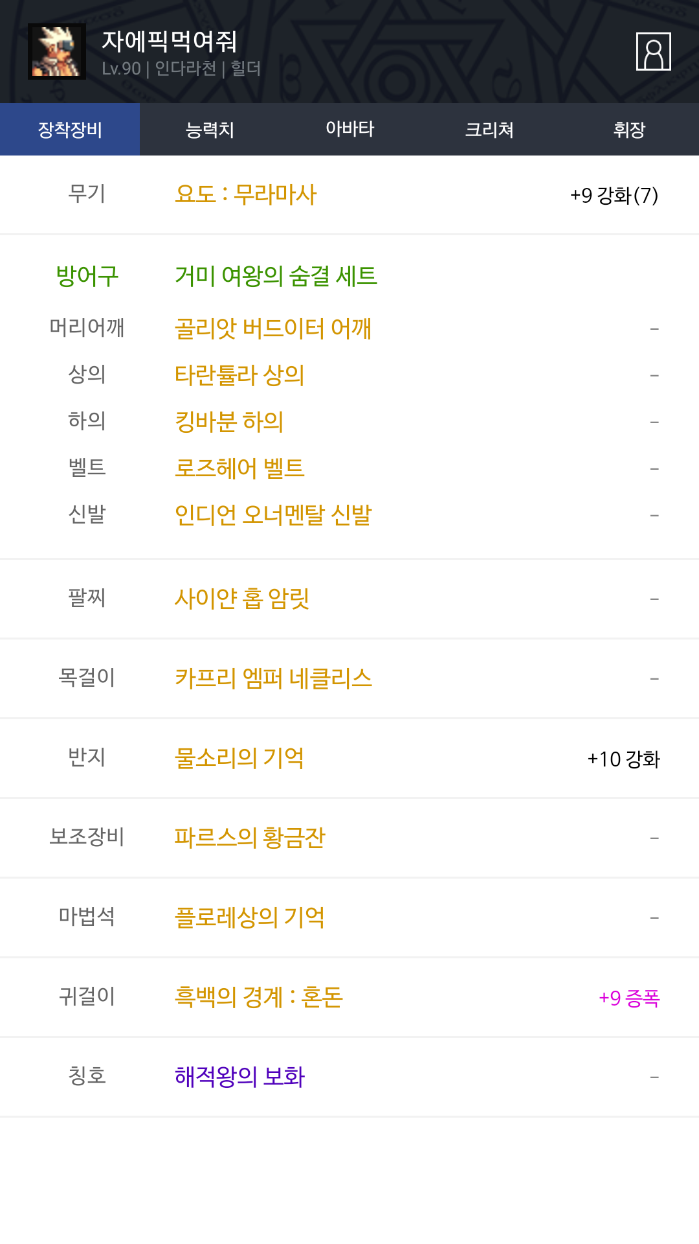Switch to the 아바타 tab
This screenshot has width=699, height=1244.
(350, 129)
